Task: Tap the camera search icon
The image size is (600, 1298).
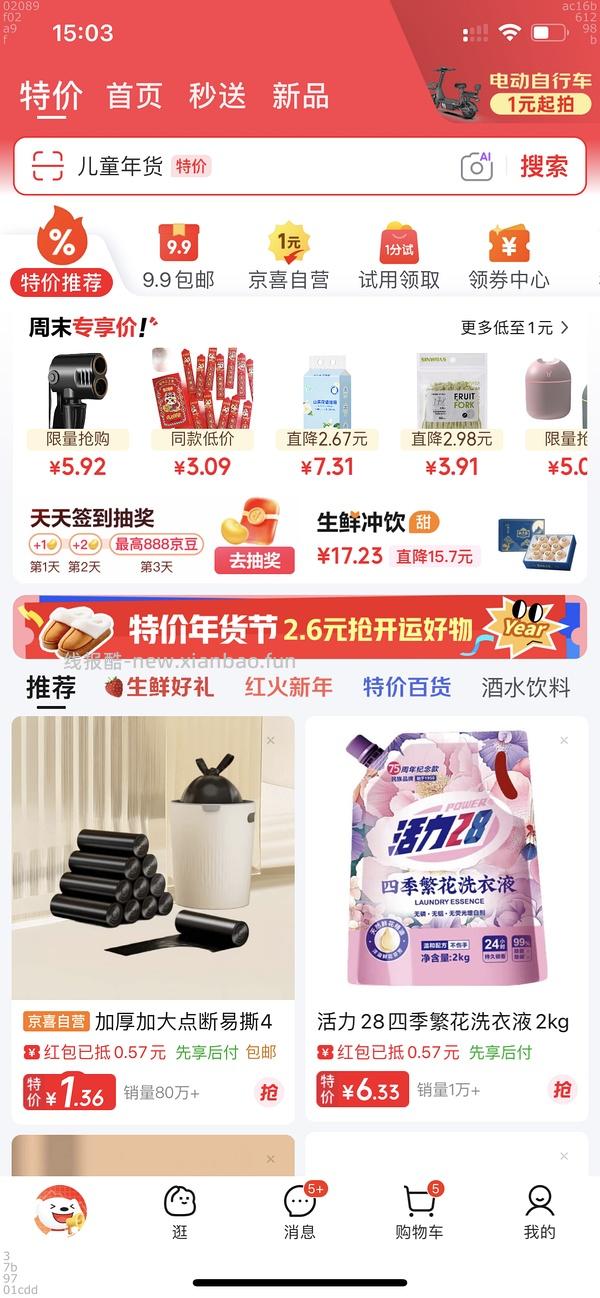Action: tap(477, 166)
